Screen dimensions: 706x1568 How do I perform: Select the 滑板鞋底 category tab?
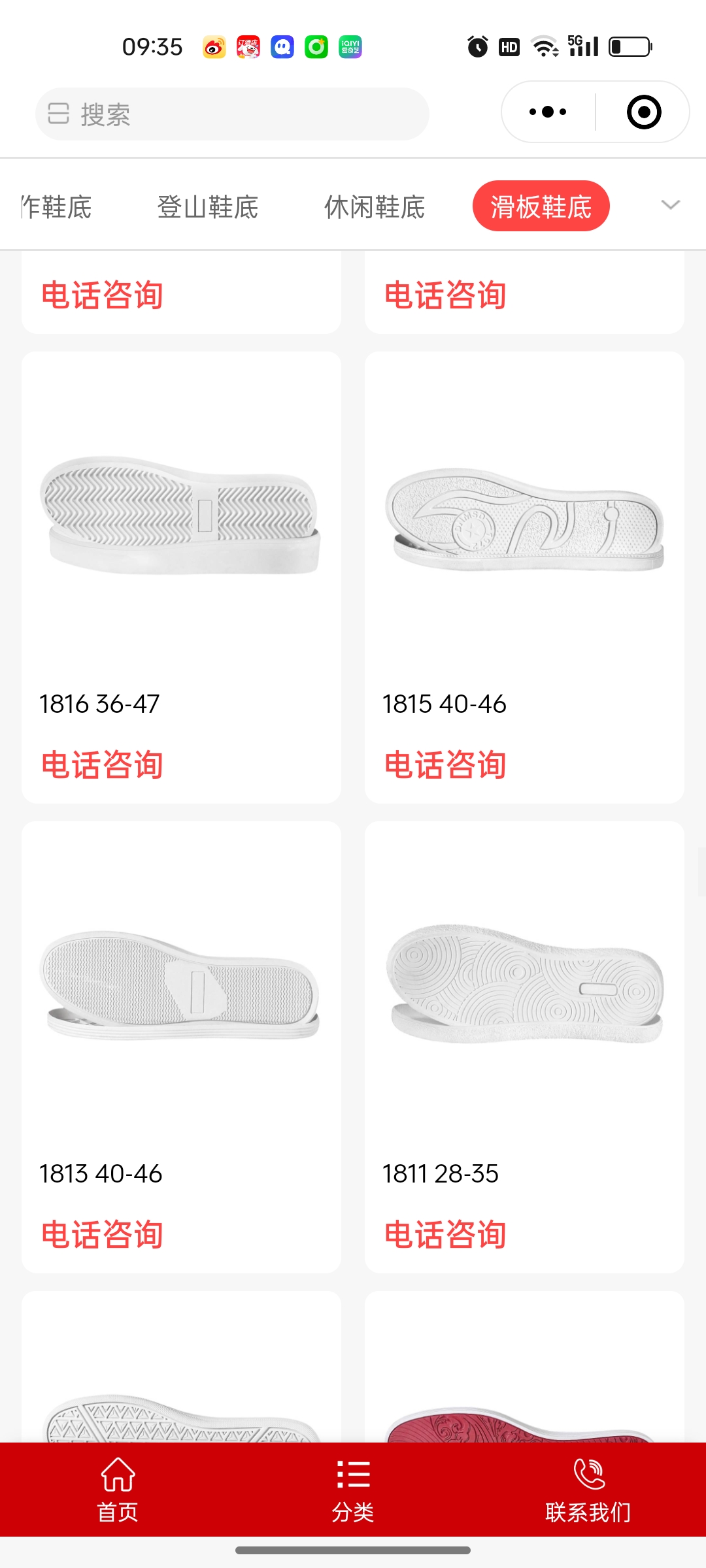coord(541,206)
